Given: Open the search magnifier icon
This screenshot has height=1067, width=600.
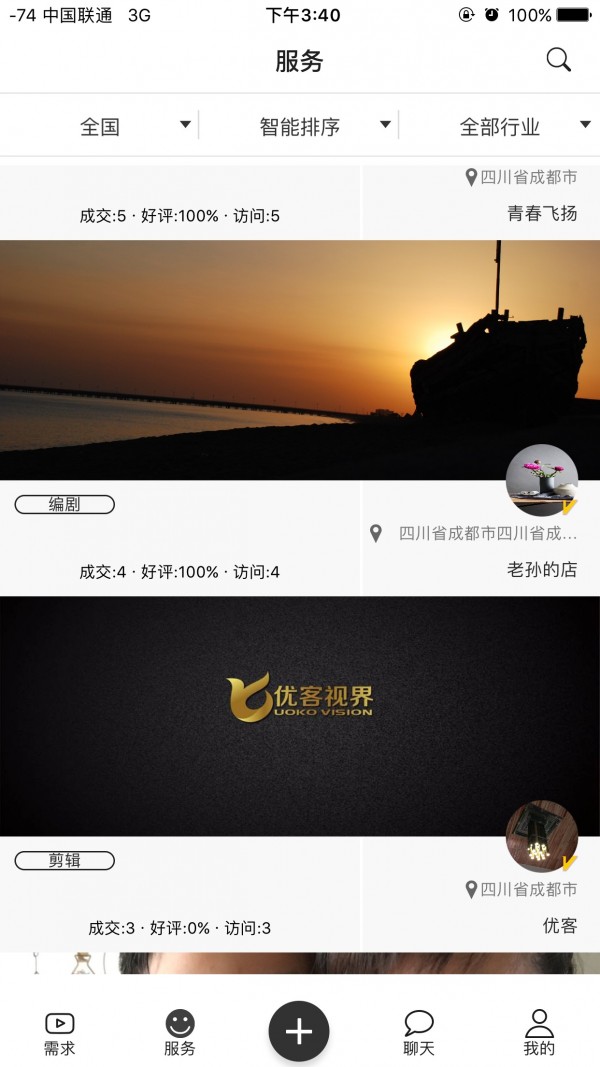Looking at the screenshot, I should 558,60.
